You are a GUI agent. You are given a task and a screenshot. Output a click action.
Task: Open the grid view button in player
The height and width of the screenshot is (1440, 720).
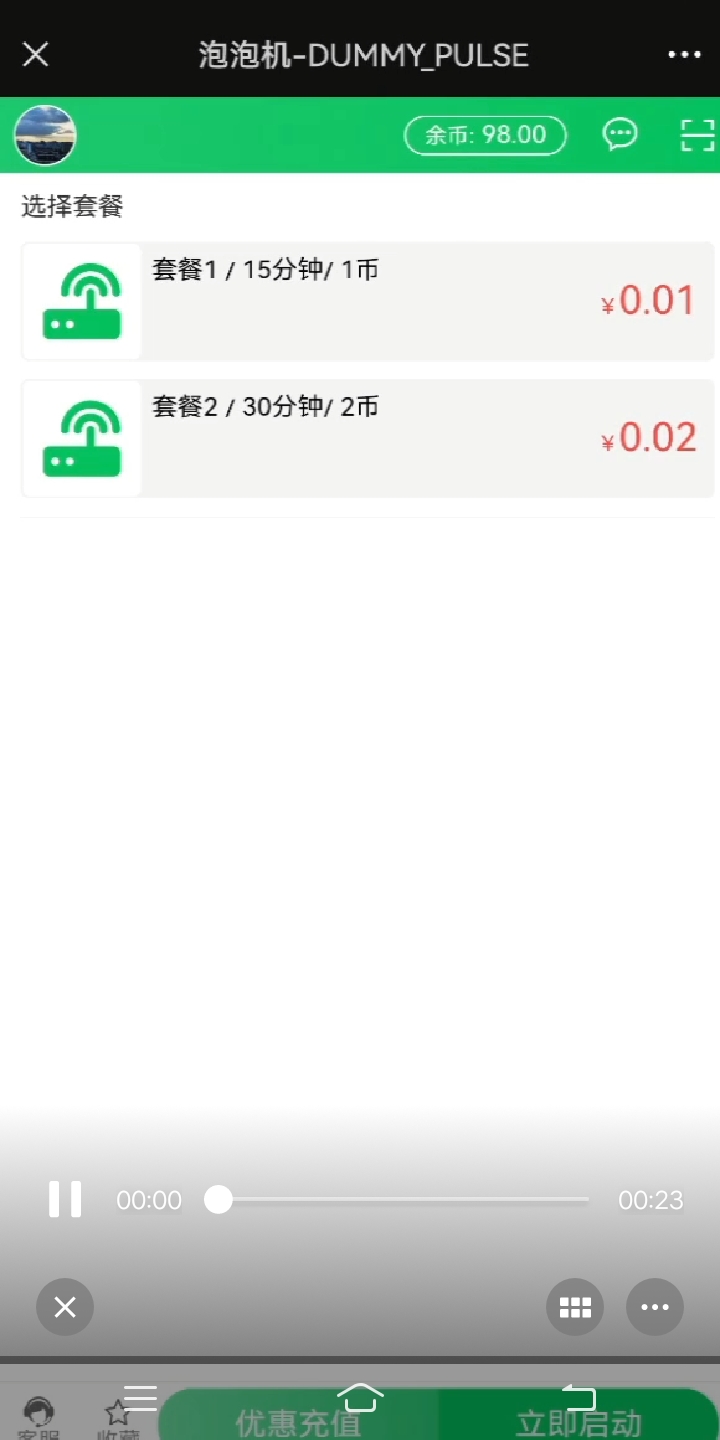[575, 1307]
